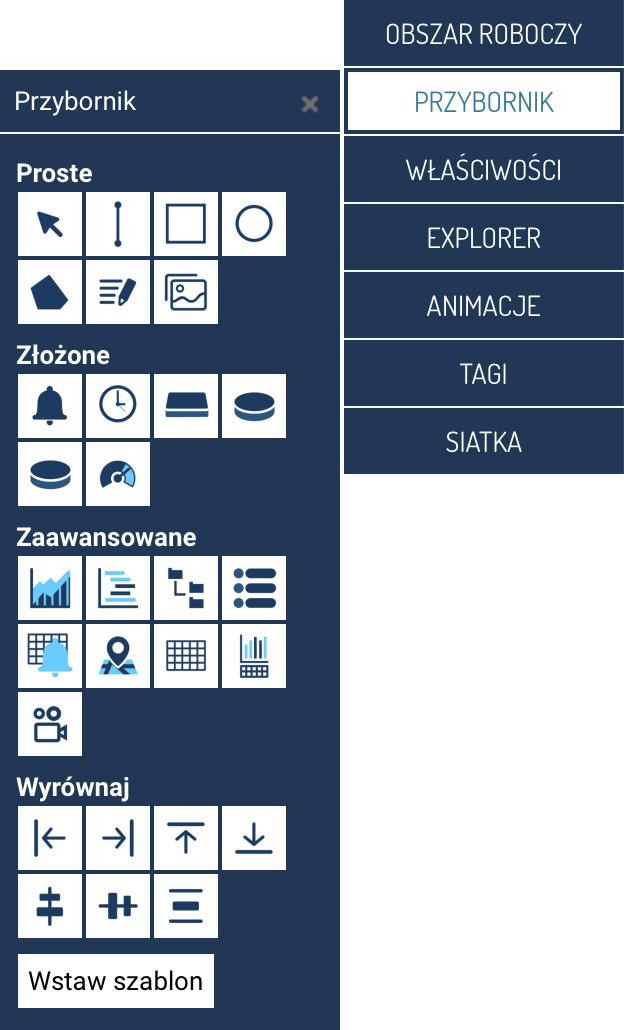Insert the area chart widget
This screenshot has width=624, height=1030.
tap(50, 588)
